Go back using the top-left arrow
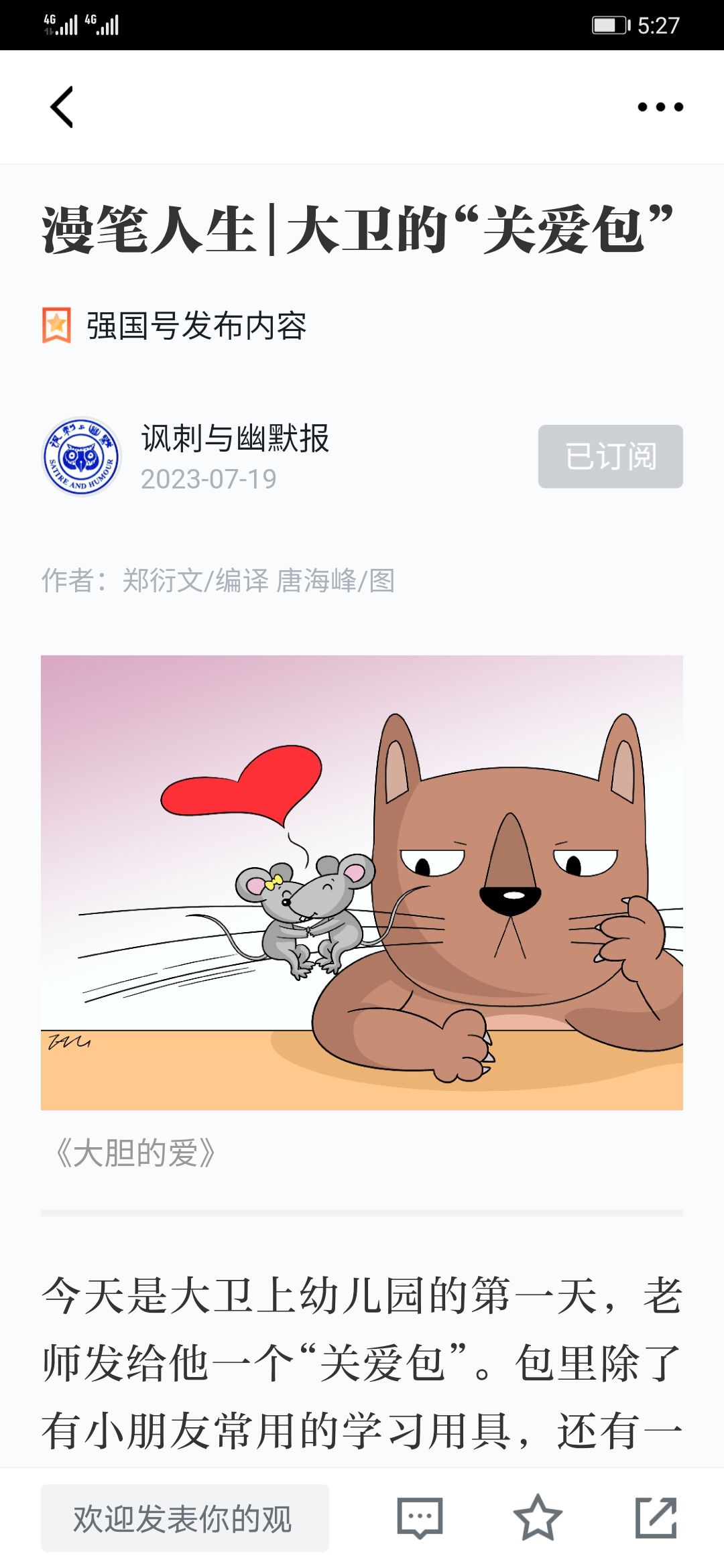The height and width of the screenshot is (1568, 724). coord(62,107)
